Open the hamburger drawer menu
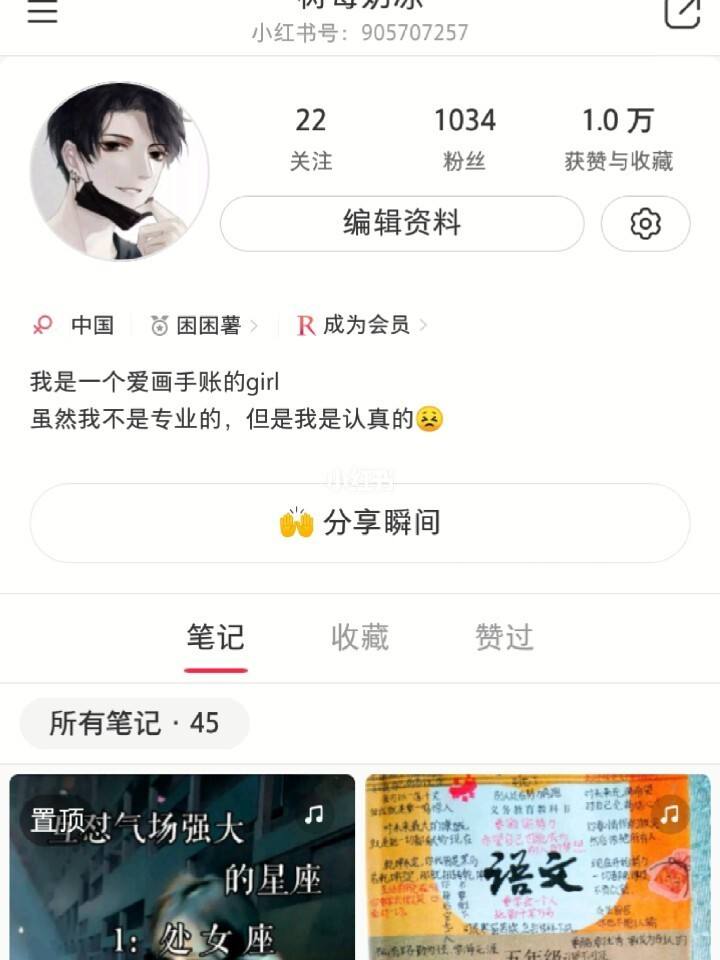This screenshot has height=960, width=720. [42, 13]
